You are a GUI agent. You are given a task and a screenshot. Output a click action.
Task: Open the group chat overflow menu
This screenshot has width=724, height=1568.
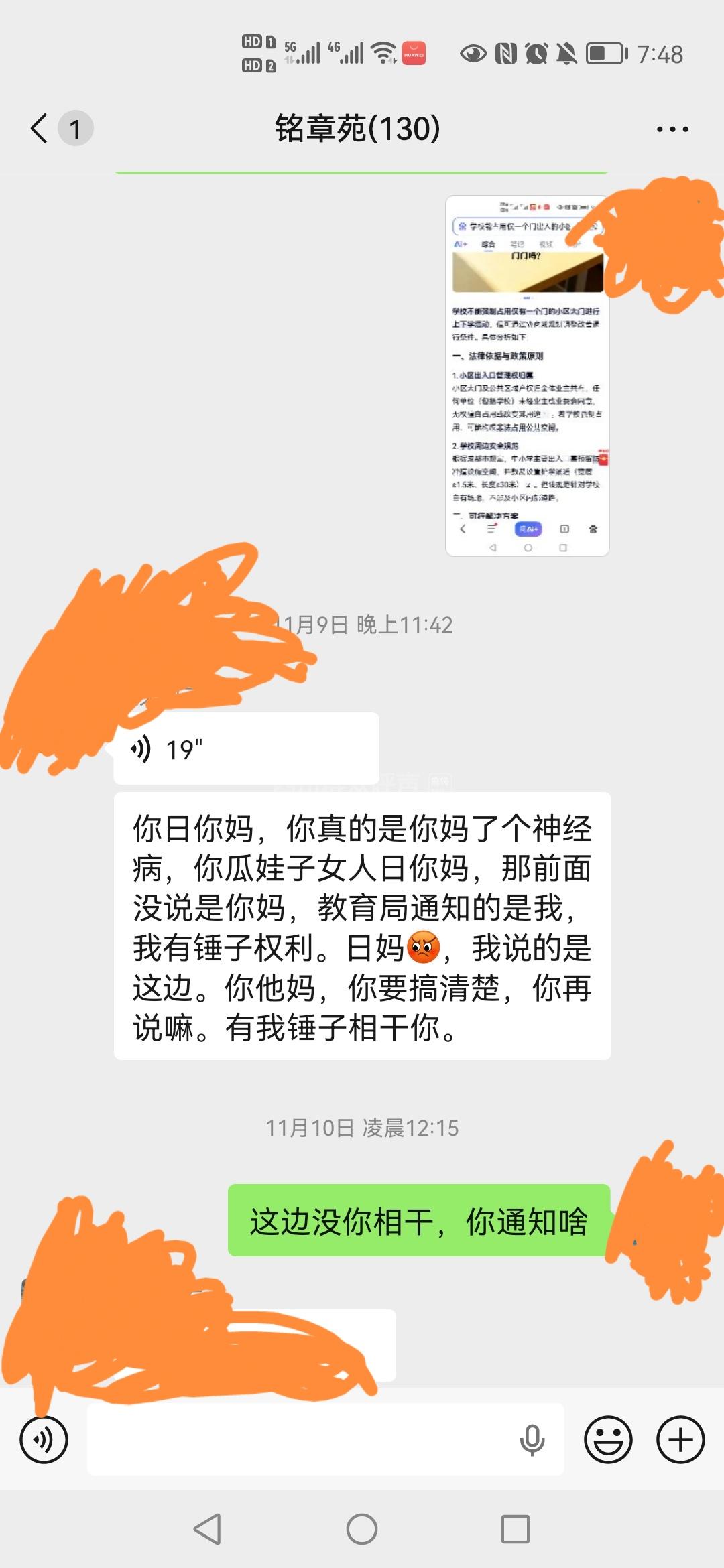672,129
